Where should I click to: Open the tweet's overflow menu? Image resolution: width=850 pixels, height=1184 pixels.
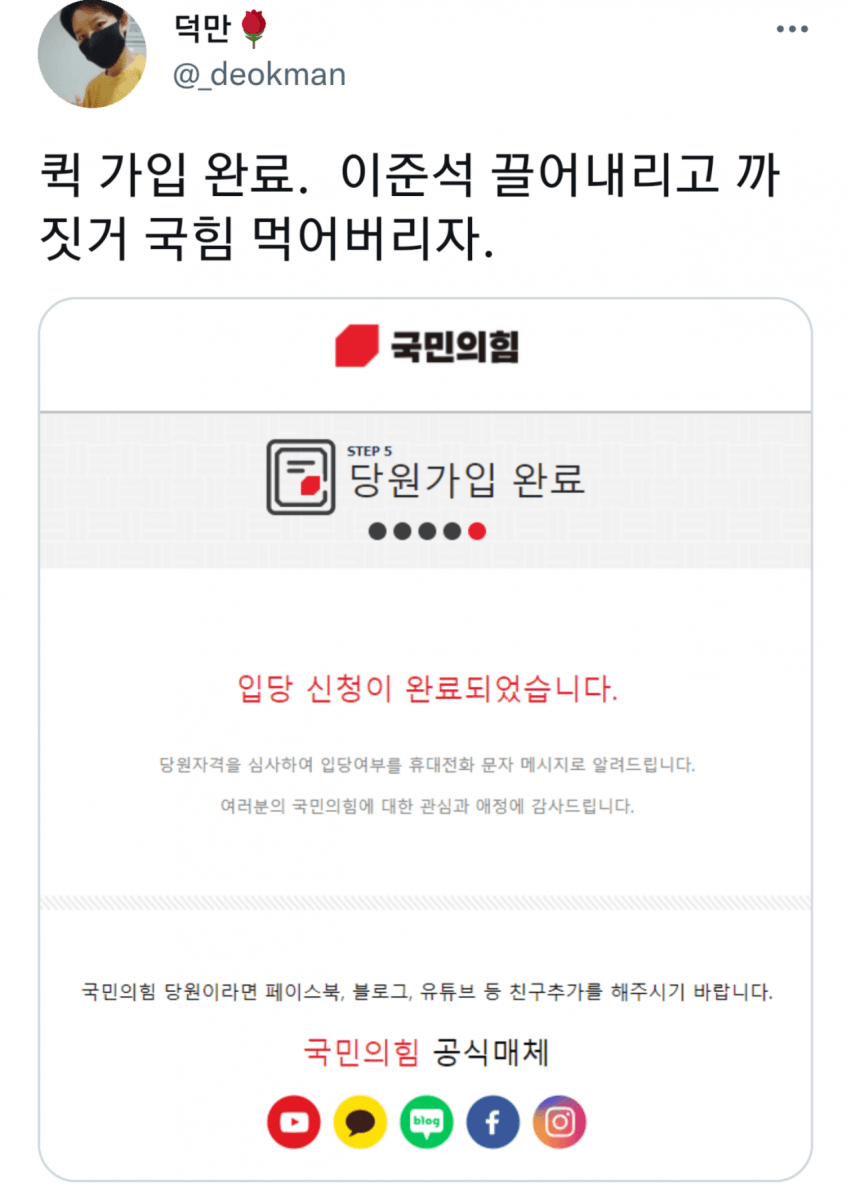(x=791, y=29)
